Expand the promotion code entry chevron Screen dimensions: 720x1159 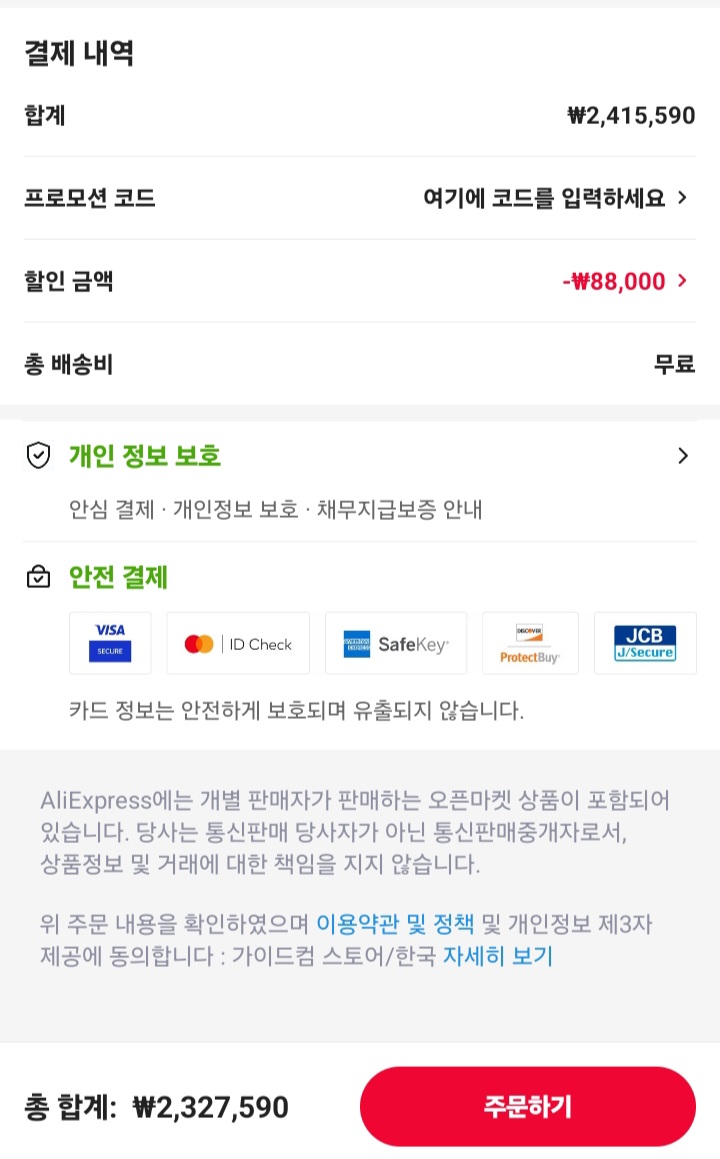[x=684, y=197]
